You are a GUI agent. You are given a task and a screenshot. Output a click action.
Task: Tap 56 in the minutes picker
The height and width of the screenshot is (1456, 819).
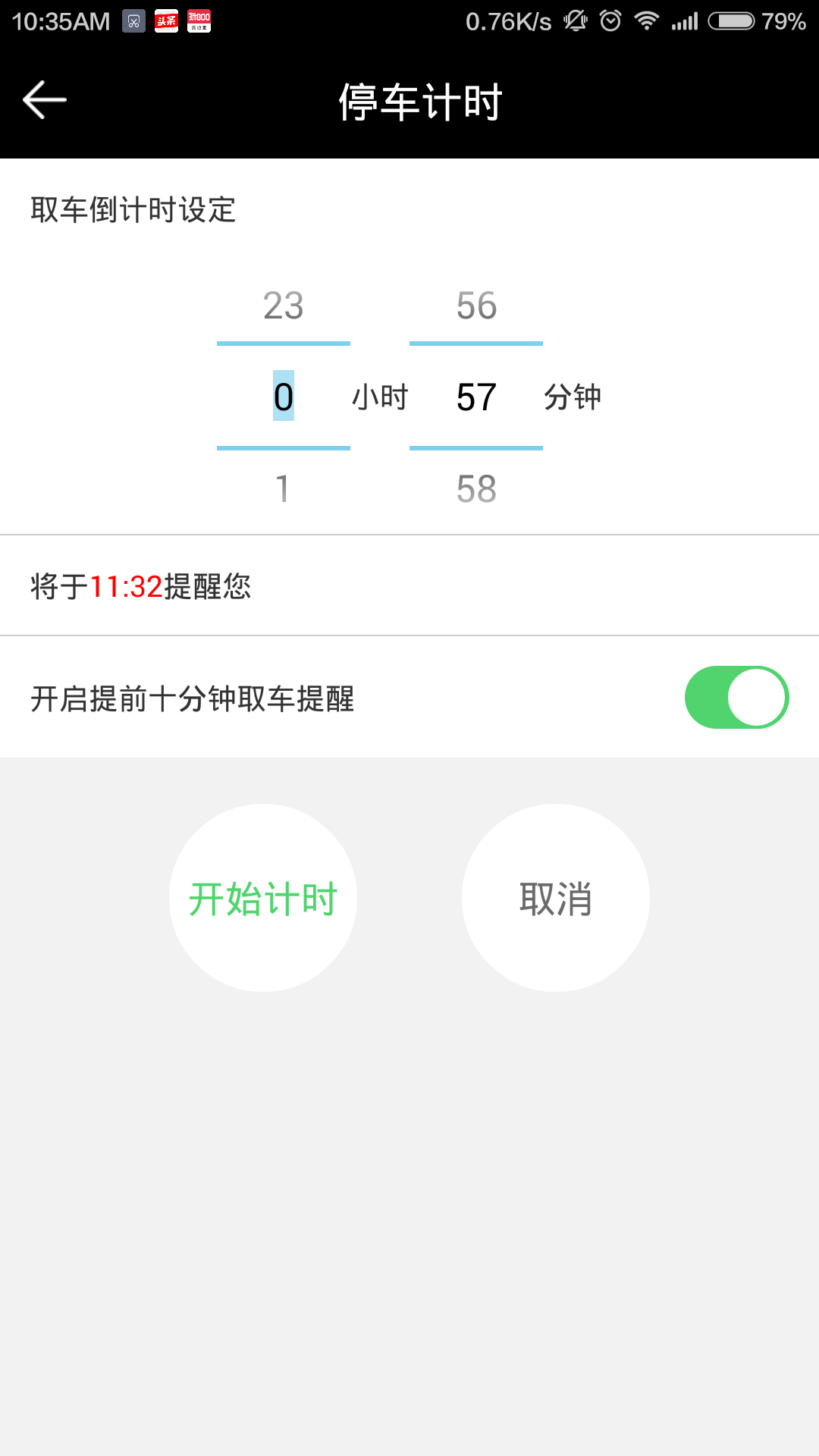point(476,306)
